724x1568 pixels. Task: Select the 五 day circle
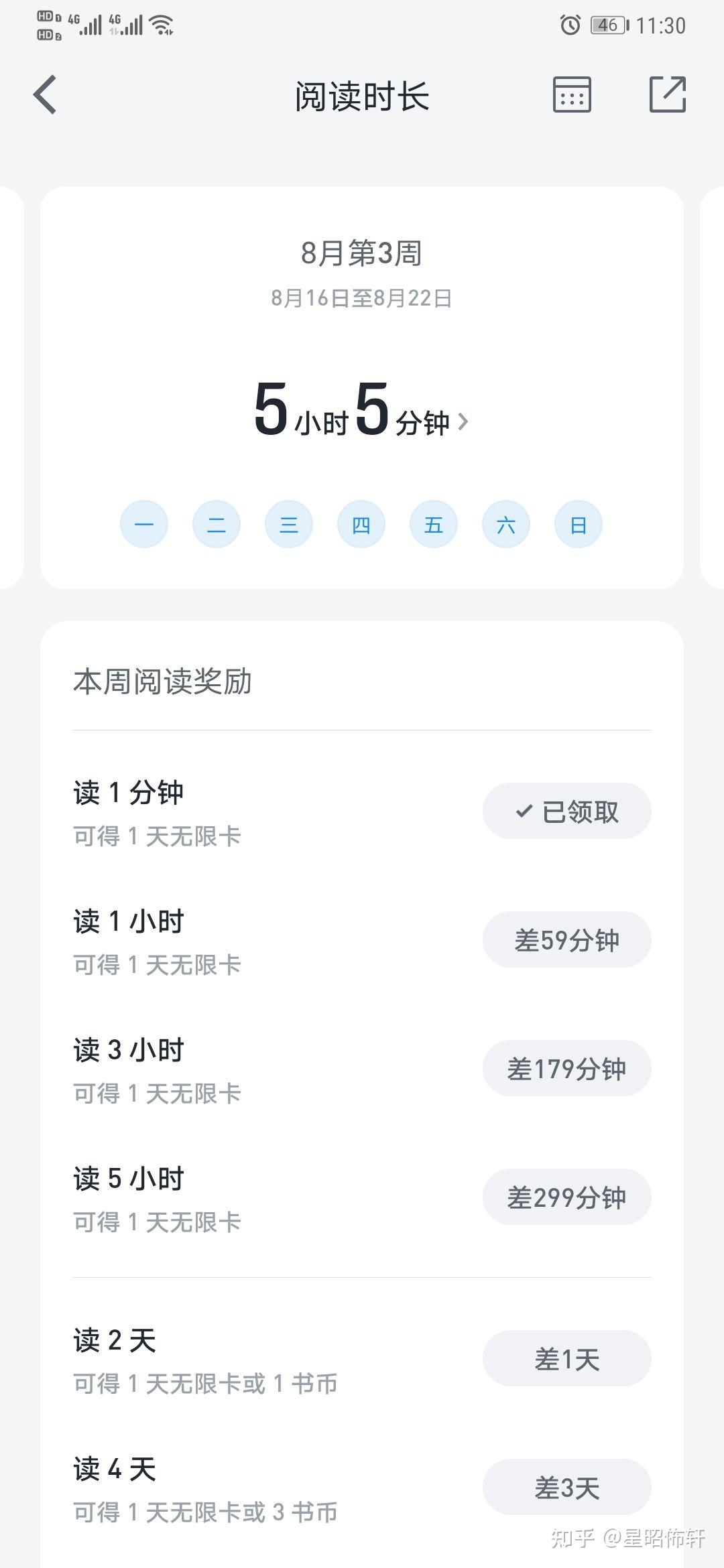(x=434, y=524)
